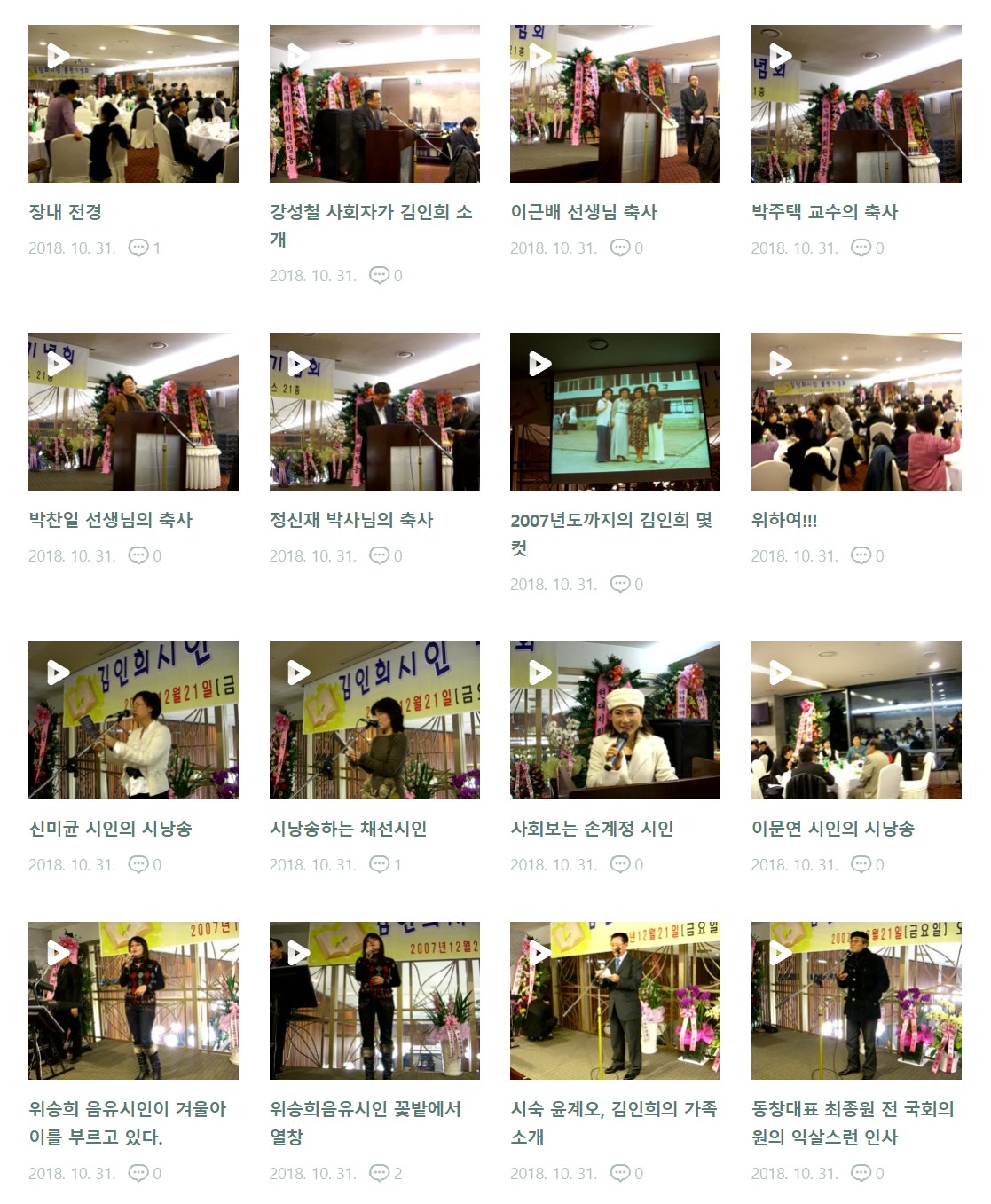The height and width of the screenshot is (1204, 991).
Task: Open the 정신재 박사님의 축사 video
Action: (374, 412)
